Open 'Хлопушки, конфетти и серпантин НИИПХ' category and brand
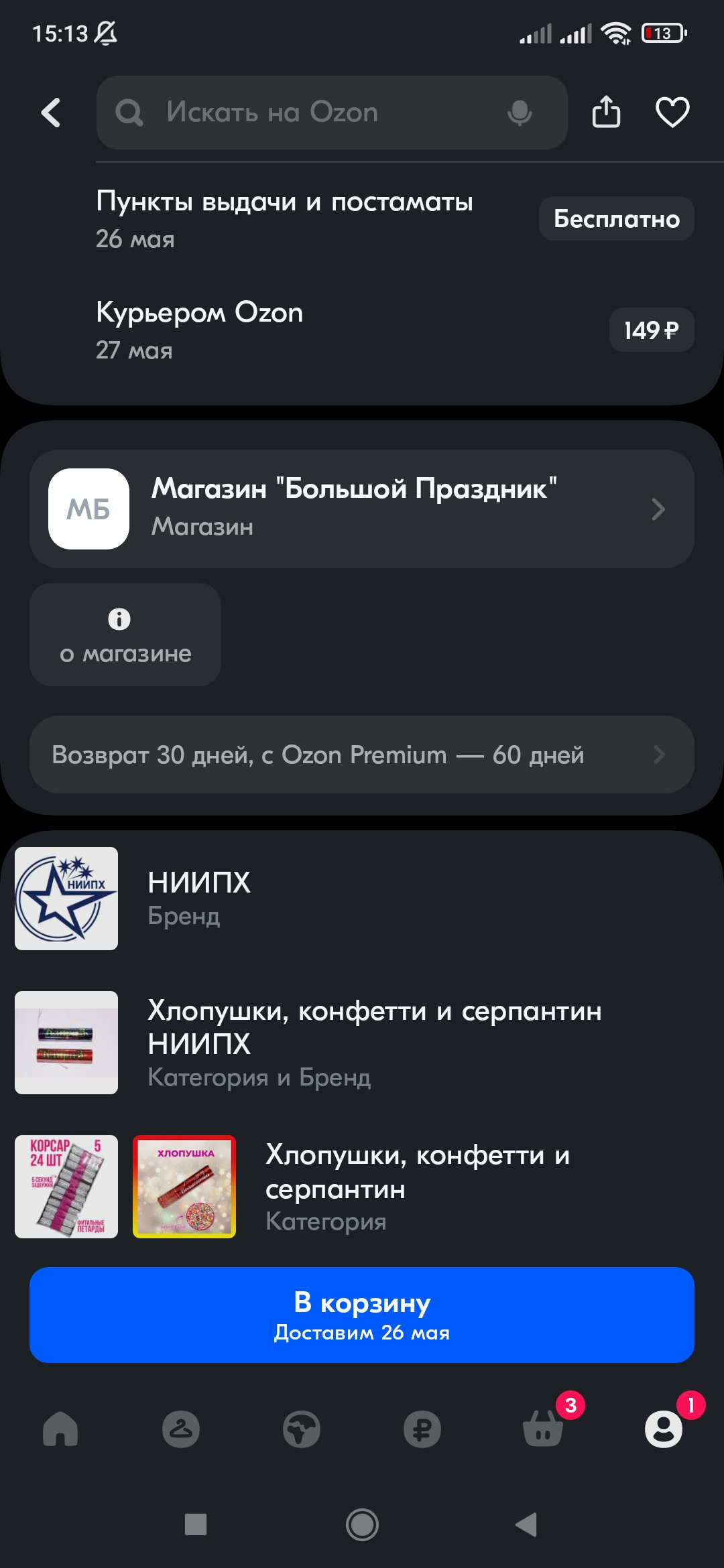This screenshot has width=724, height=1568. 362,1043
